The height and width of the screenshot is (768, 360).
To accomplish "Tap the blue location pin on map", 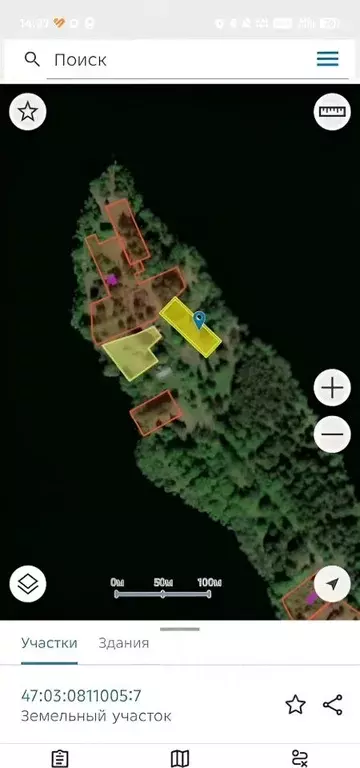I will point(199,320).
